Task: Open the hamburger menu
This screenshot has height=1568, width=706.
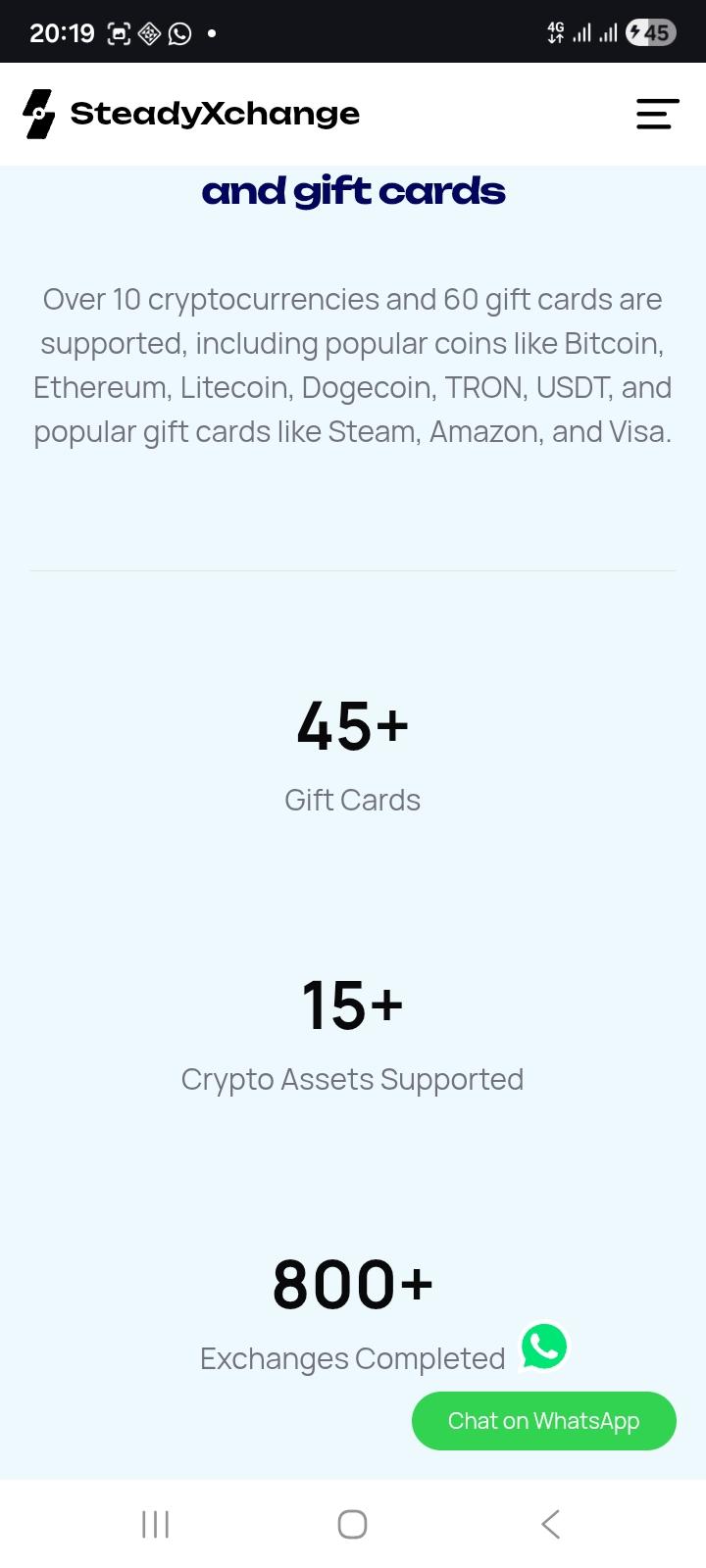Action: click(x=657, y=114)
